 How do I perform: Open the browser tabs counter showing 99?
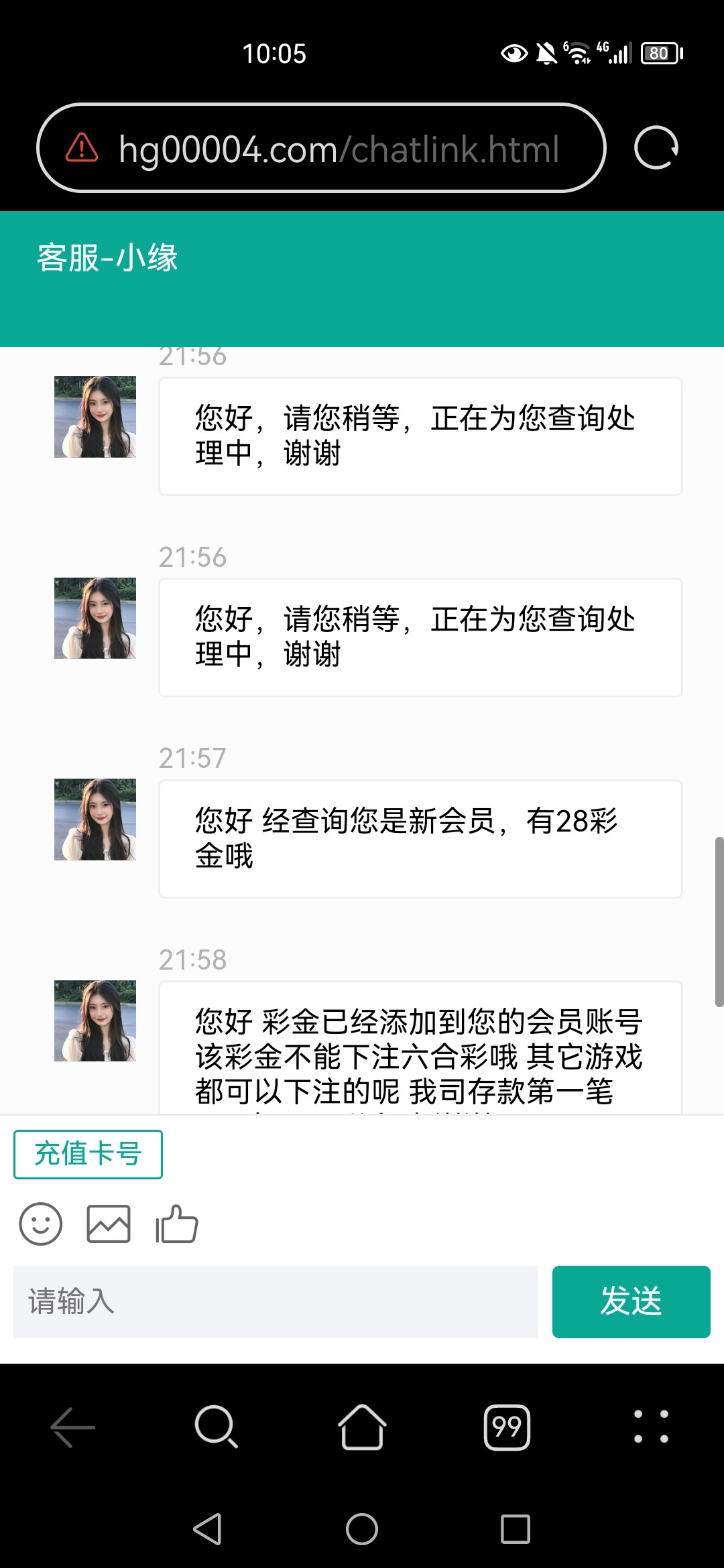pos(507,1427)
